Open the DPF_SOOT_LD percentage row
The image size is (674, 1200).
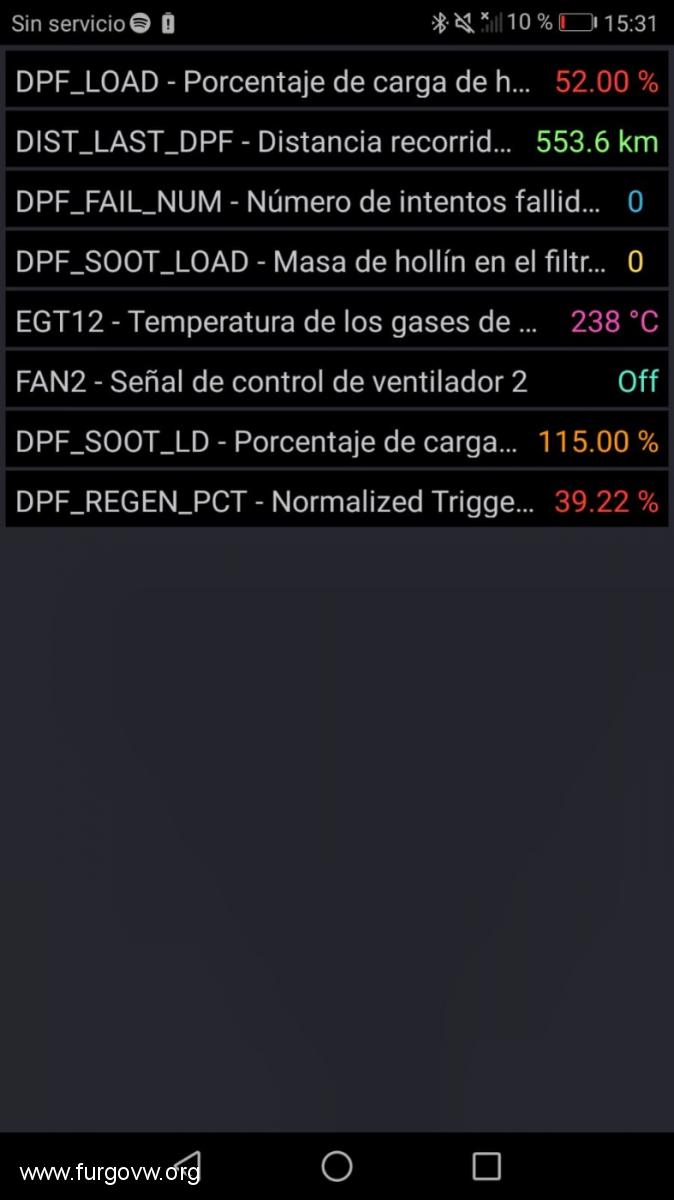point(337,441)
